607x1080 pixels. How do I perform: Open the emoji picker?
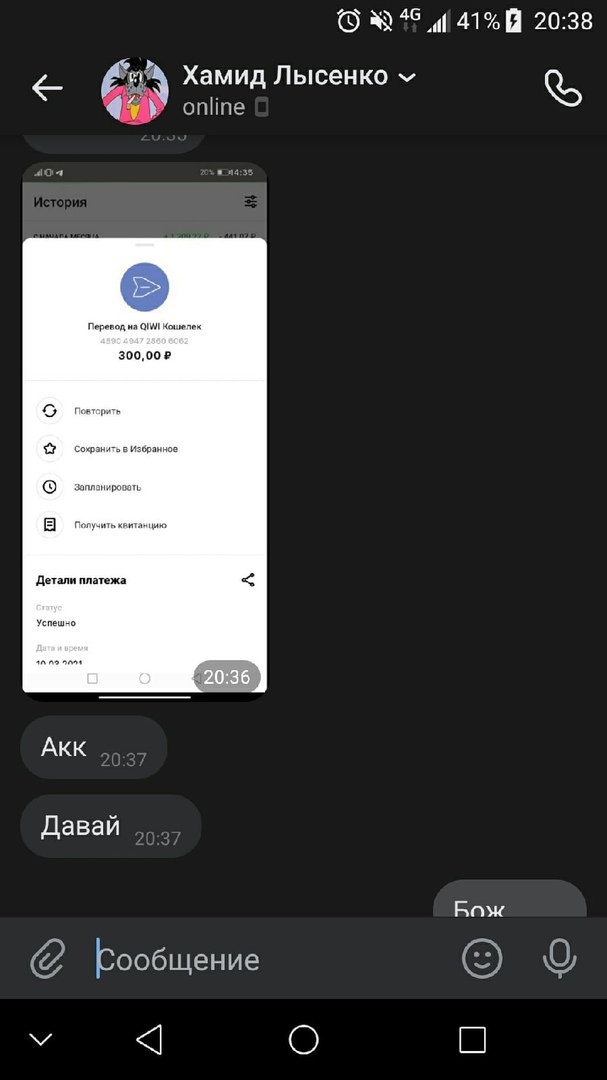[482, 959]
